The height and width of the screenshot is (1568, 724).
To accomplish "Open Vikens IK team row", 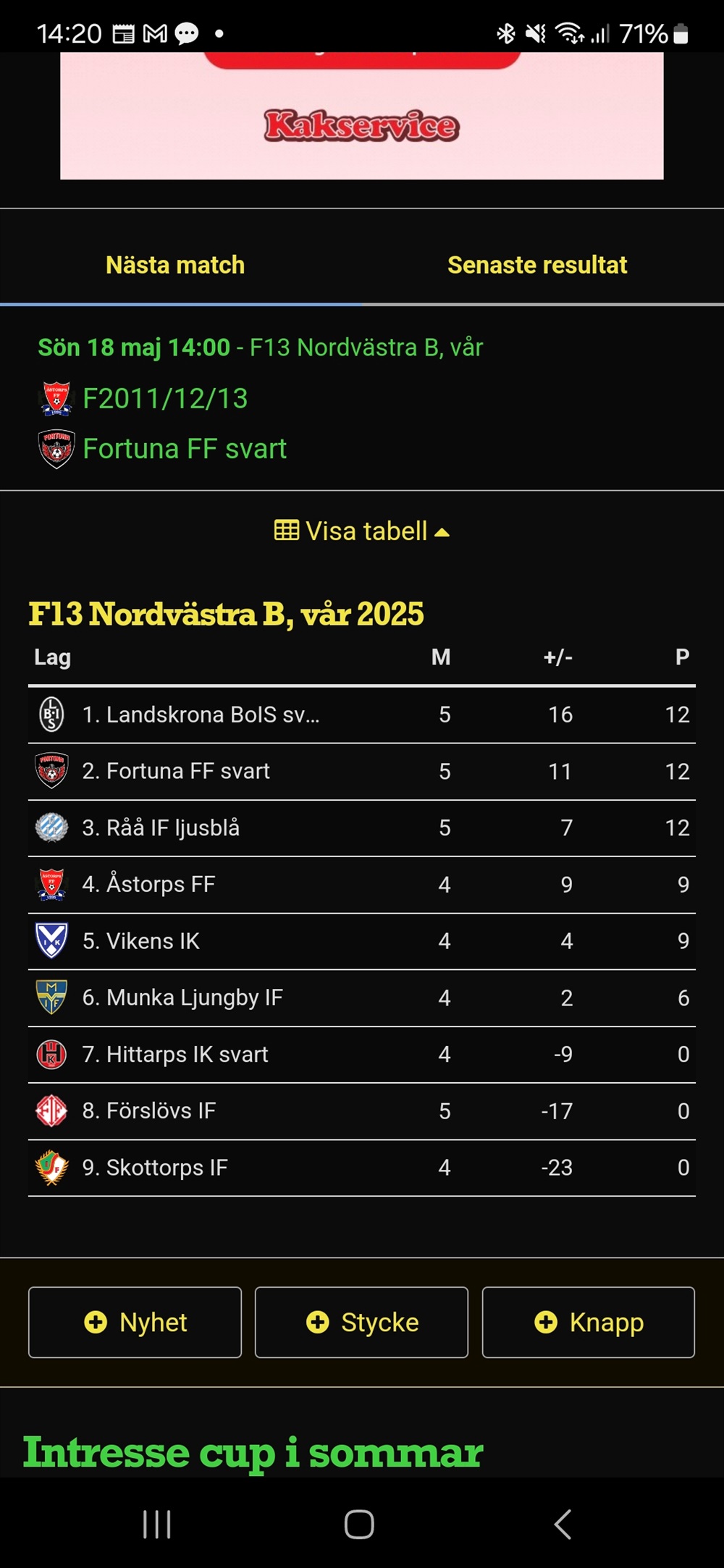I will [362, 940].
